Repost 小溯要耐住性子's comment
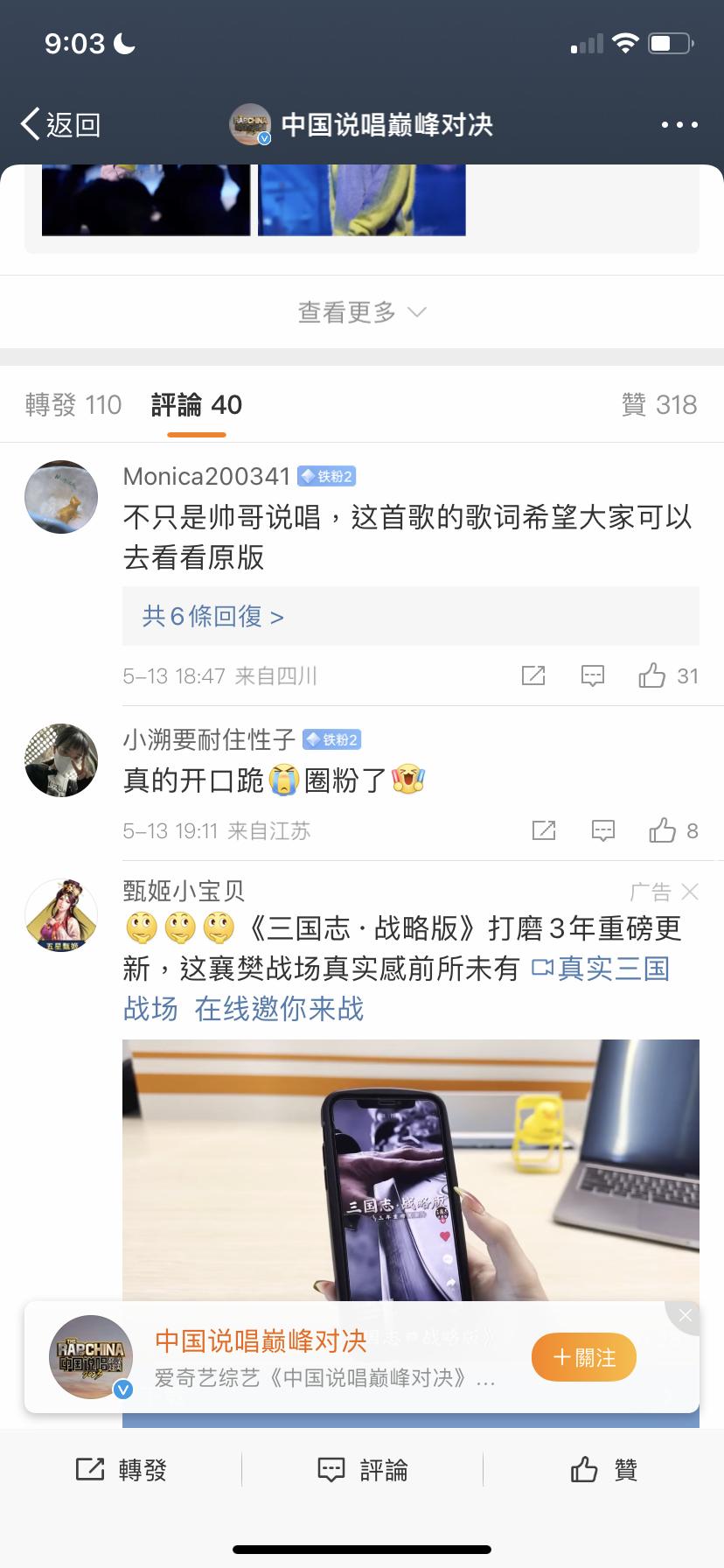This screenshot has height=1568, width=724. (544, 830)
